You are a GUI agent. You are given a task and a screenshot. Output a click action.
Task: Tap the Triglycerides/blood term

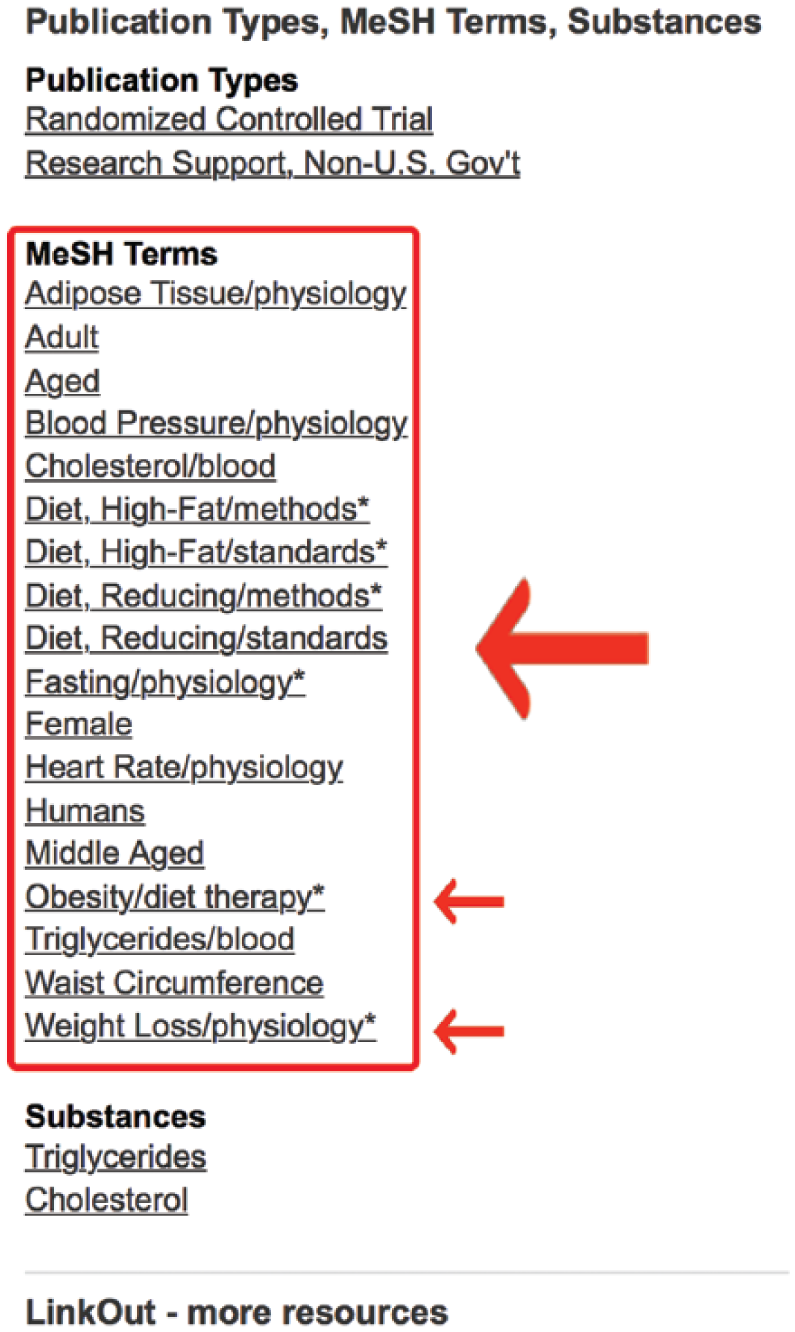[160, 940]
